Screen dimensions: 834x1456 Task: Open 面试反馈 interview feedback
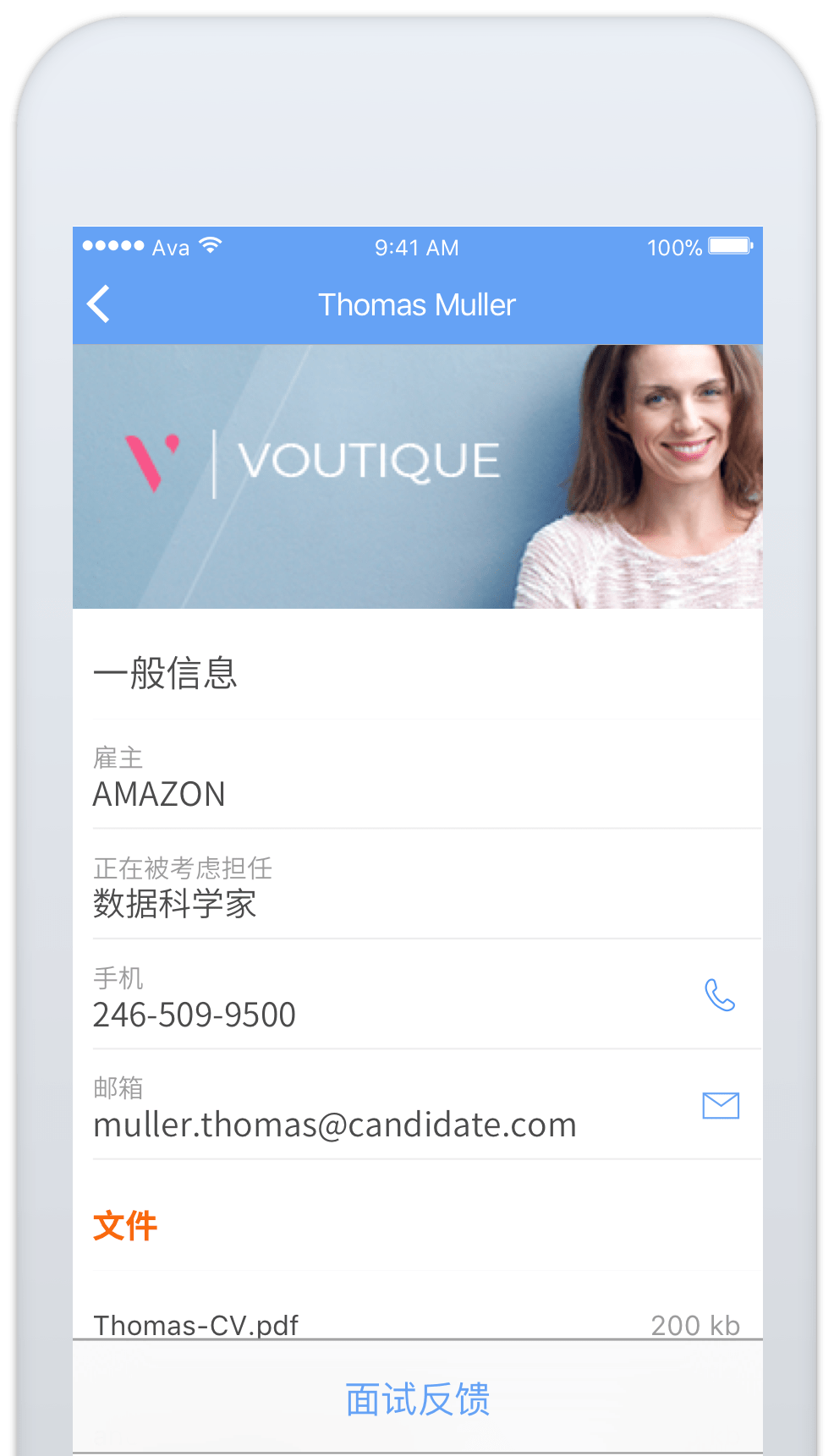point(417,1399)
